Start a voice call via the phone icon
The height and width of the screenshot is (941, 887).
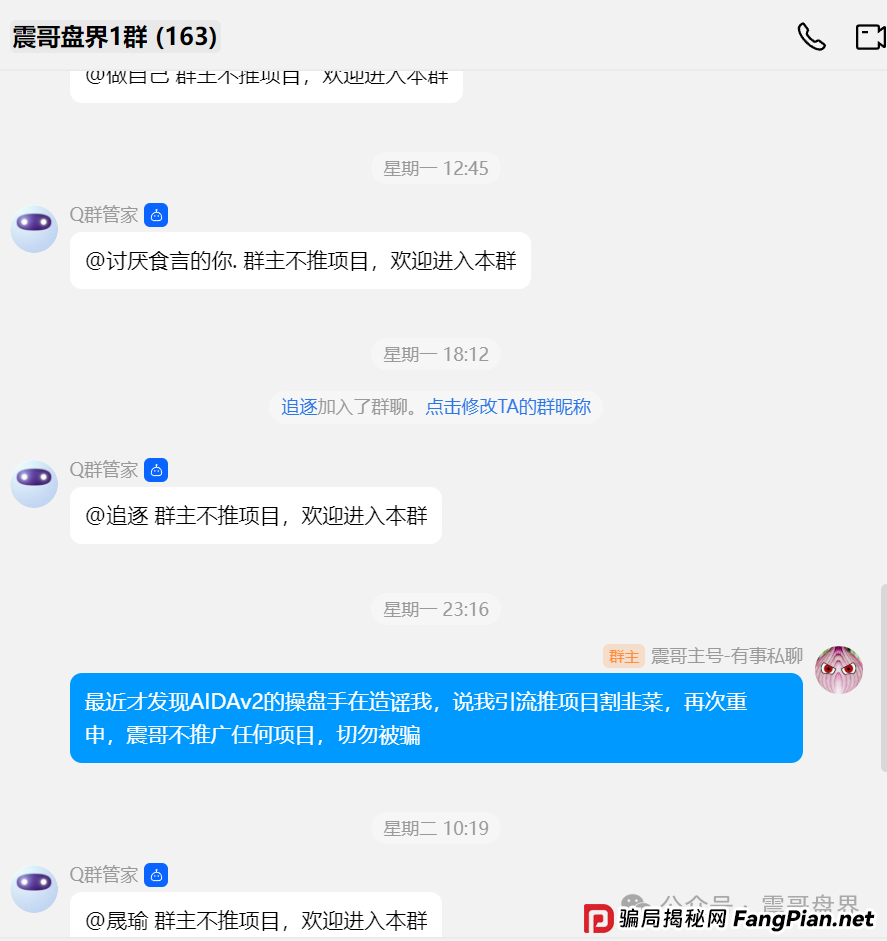[812, 36]
